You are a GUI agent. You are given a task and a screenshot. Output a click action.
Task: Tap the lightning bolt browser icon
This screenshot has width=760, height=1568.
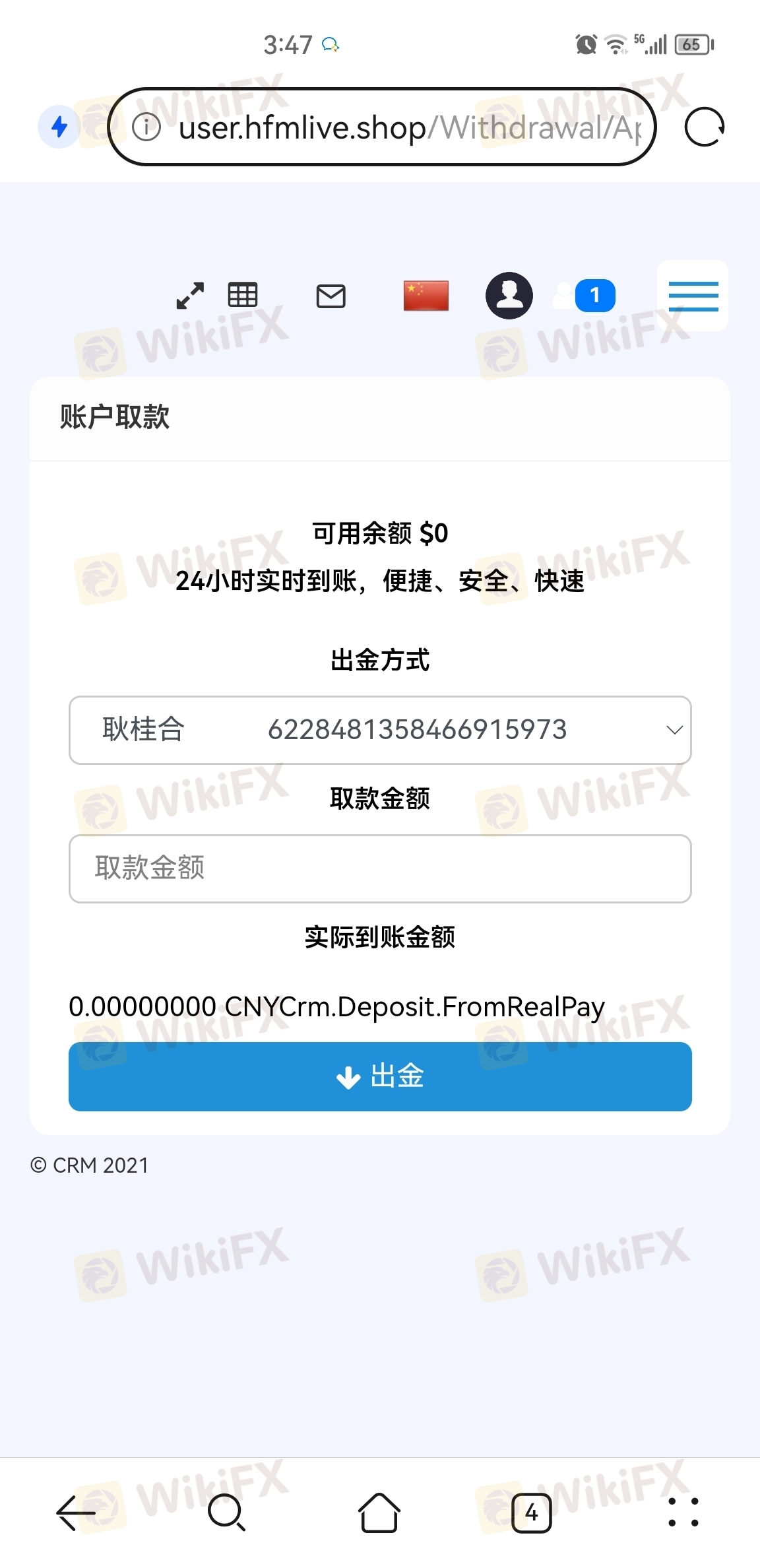[59, 127]
